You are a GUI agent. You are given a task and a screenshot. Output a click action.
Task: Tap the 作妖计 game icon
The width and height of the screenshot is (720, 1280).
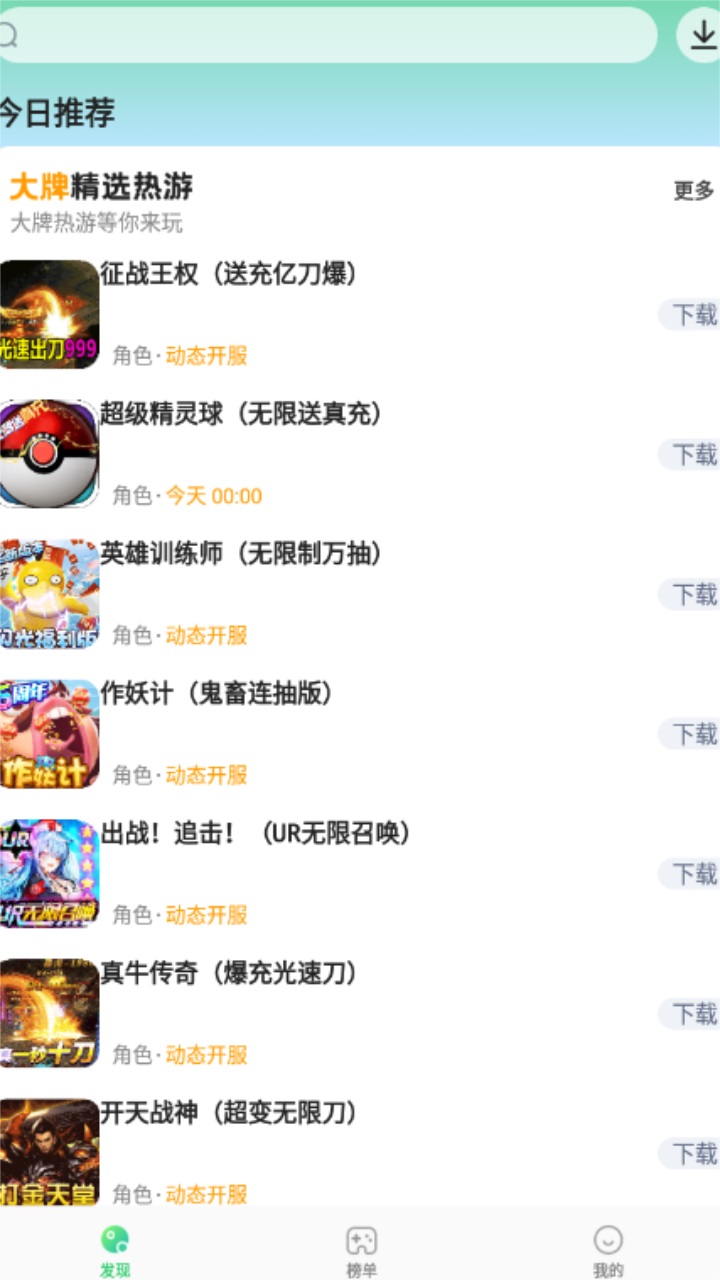[48, 735]
